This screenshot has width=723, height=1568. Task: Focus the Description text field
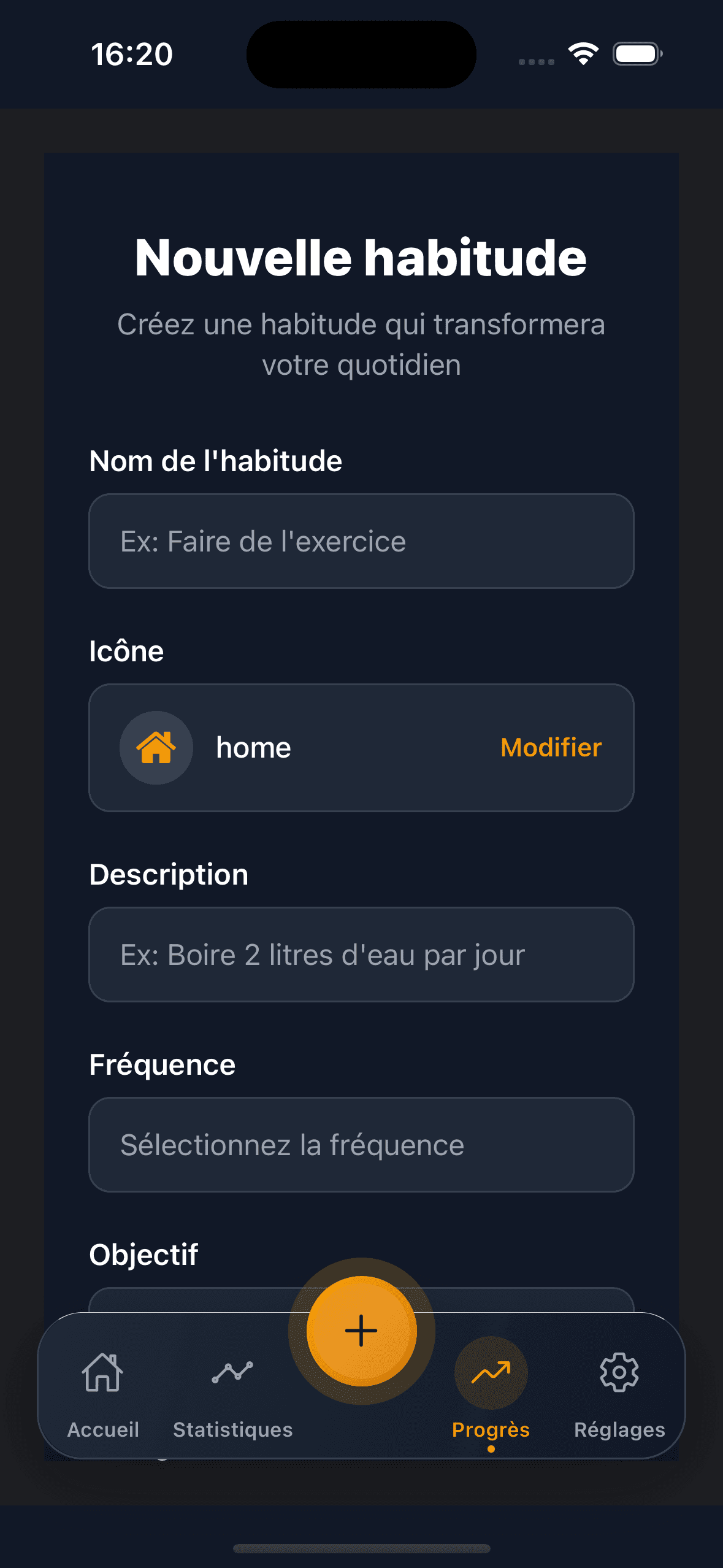tap(361, 955)
